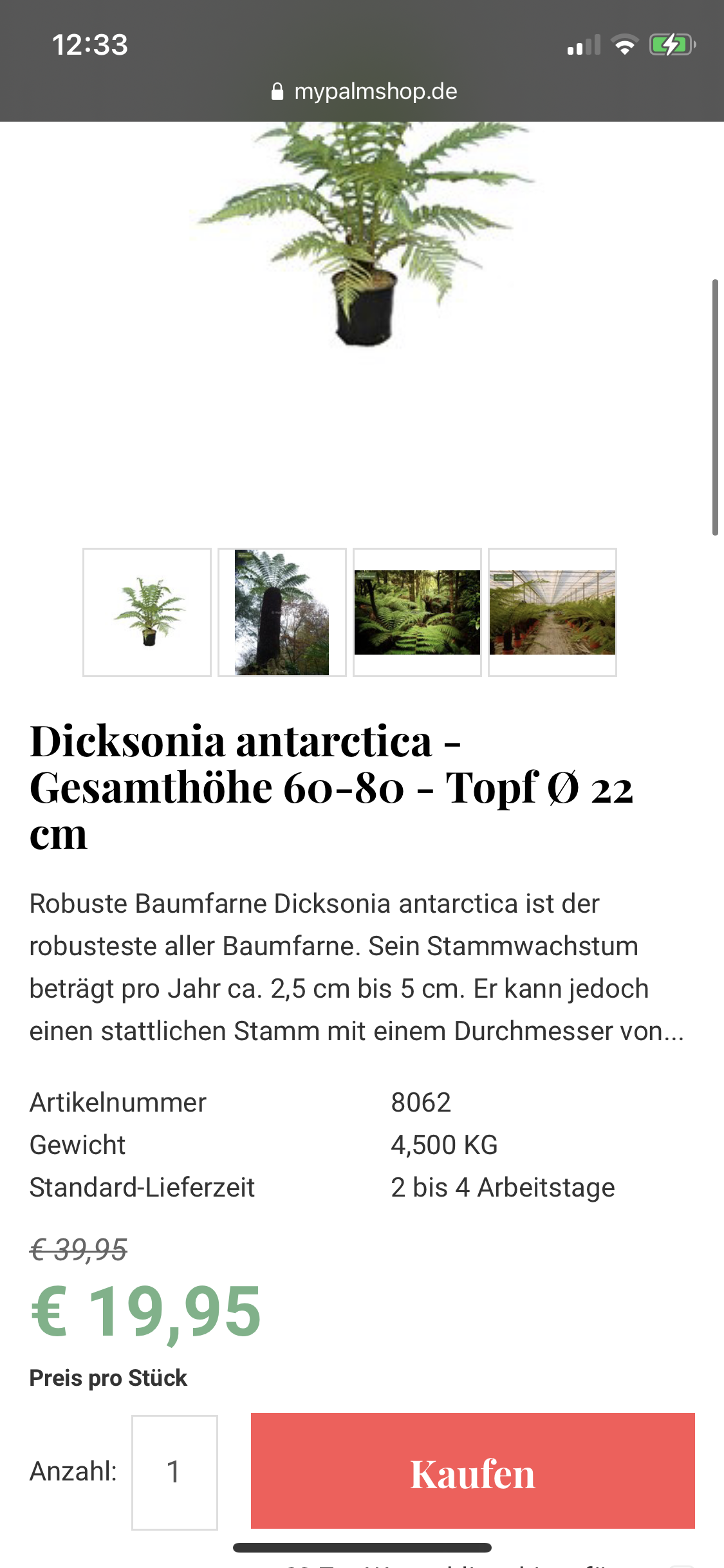Select the potted fern thumbnail

click(147, 612)
